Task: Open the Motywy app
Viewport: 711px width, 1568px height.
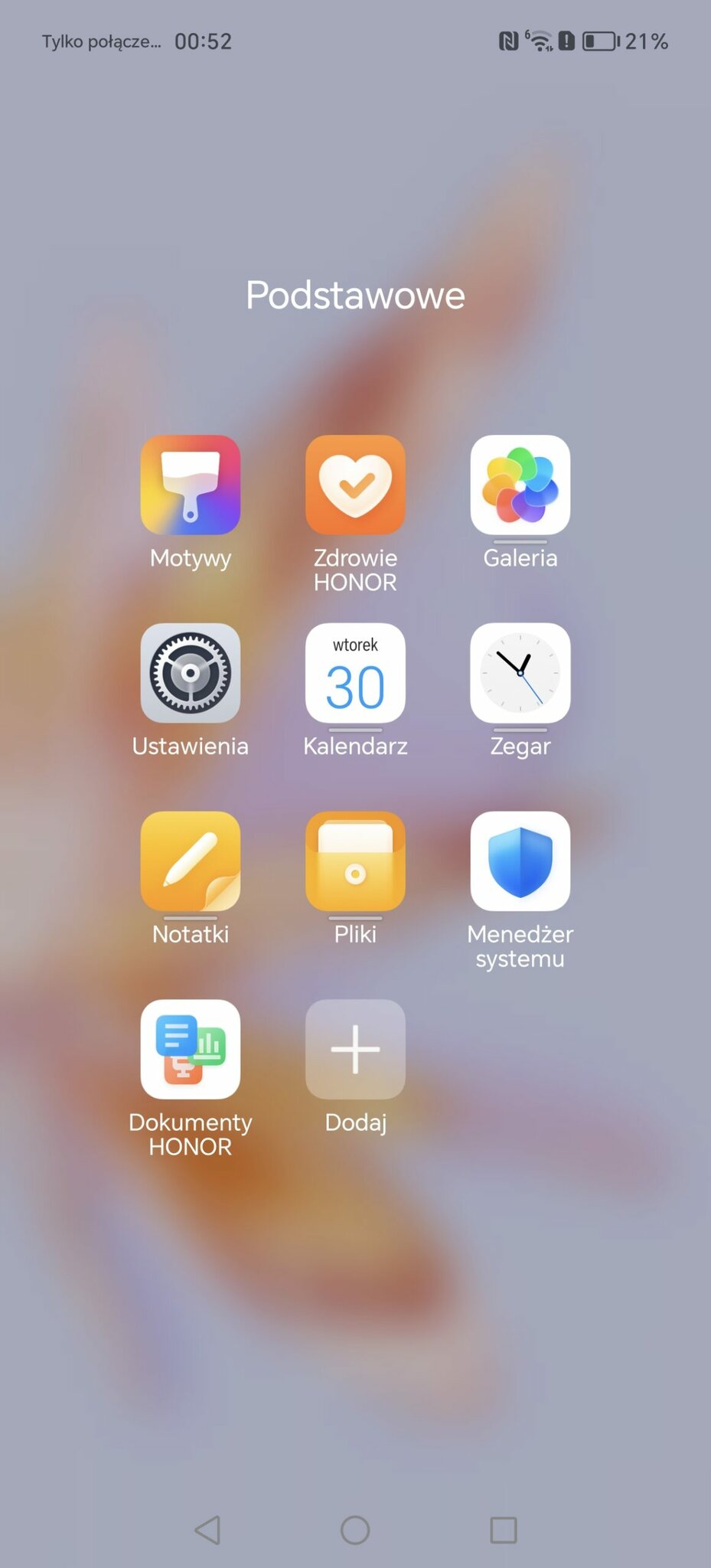Action: (190, 485)
